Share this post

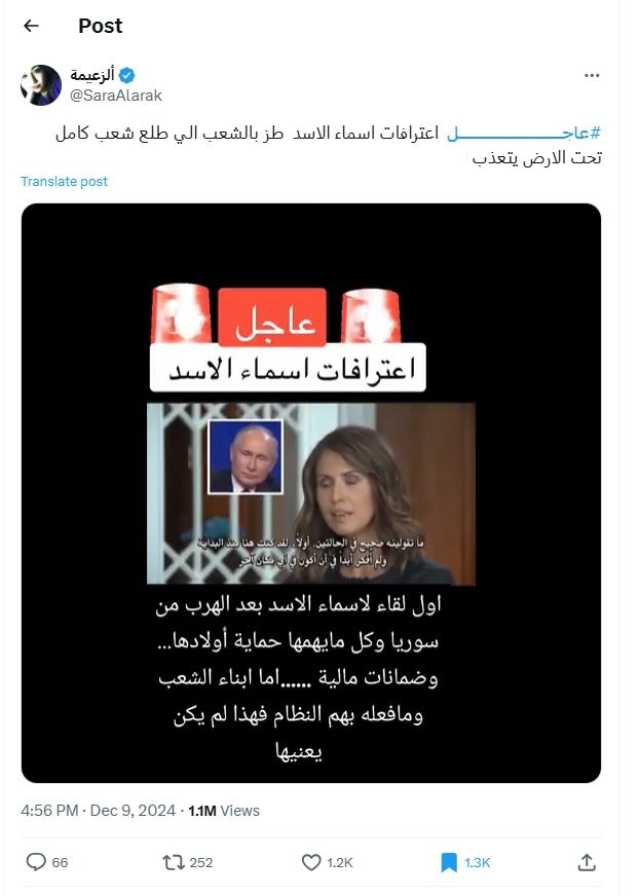pos(587,862)
